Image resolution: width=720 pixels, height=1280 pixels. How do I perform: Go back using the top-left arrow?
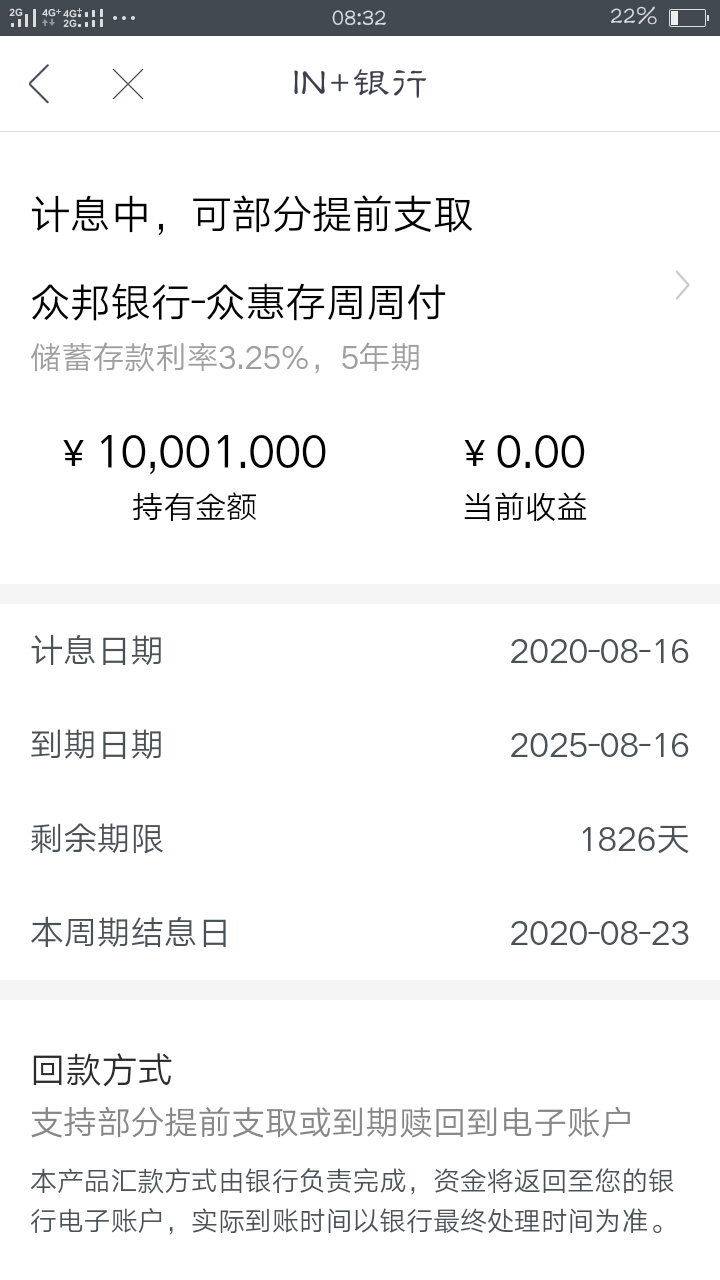pyautogui.click(x=39, y=84)
